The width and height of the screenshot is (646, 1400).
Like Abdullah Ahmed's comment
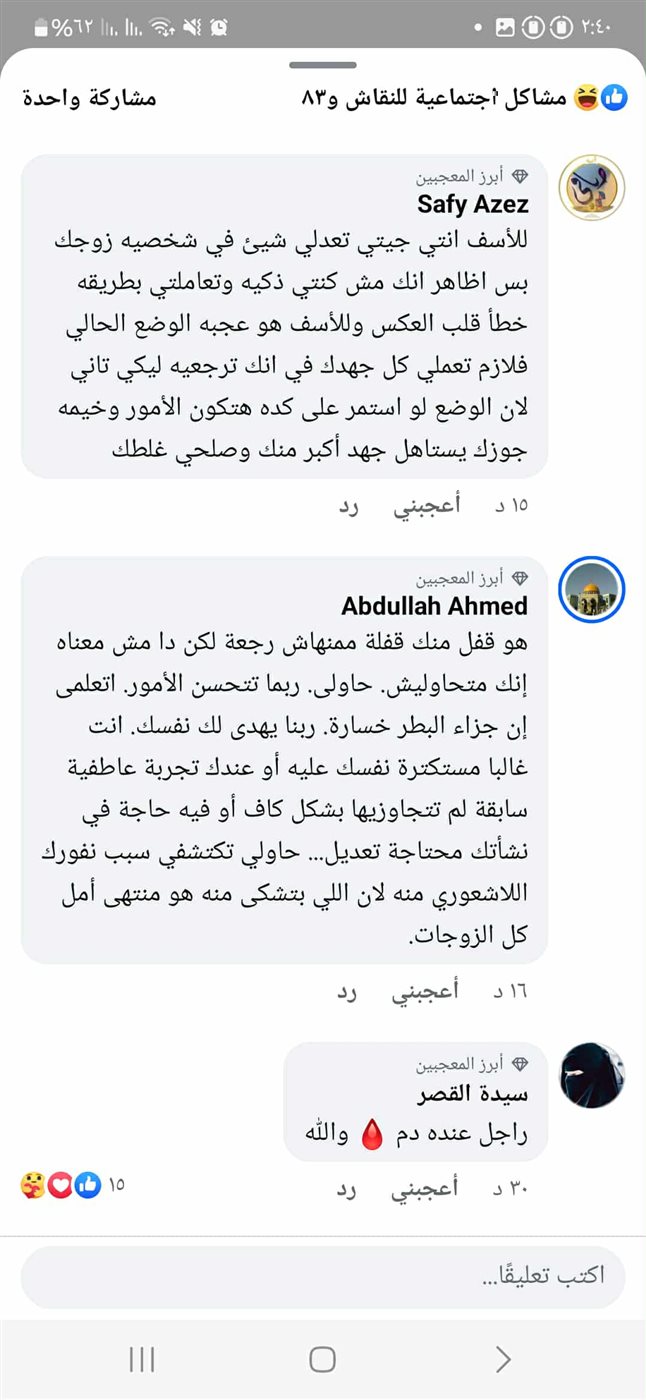pos(427,991)
